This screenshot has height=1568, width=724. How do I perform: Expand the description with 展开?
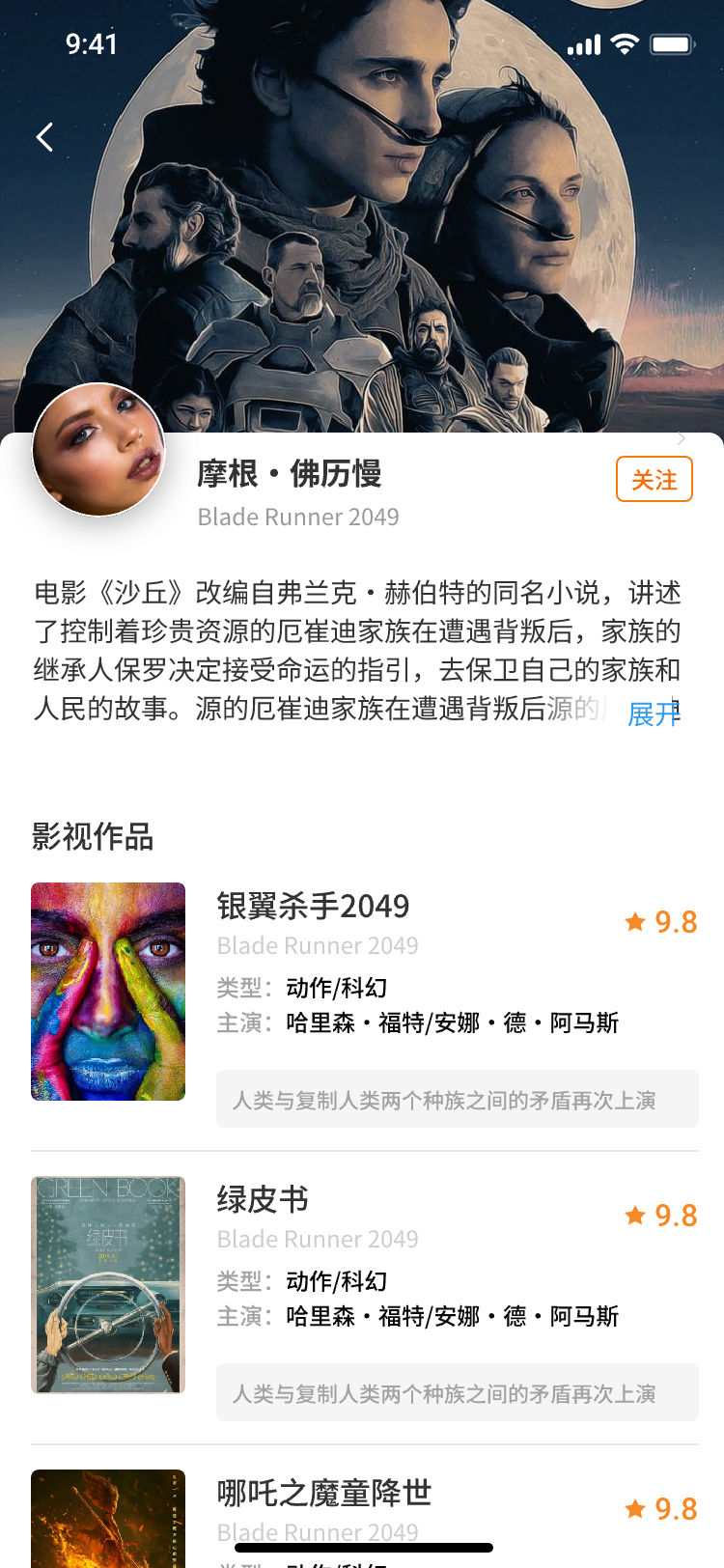[x=654, y=714]
